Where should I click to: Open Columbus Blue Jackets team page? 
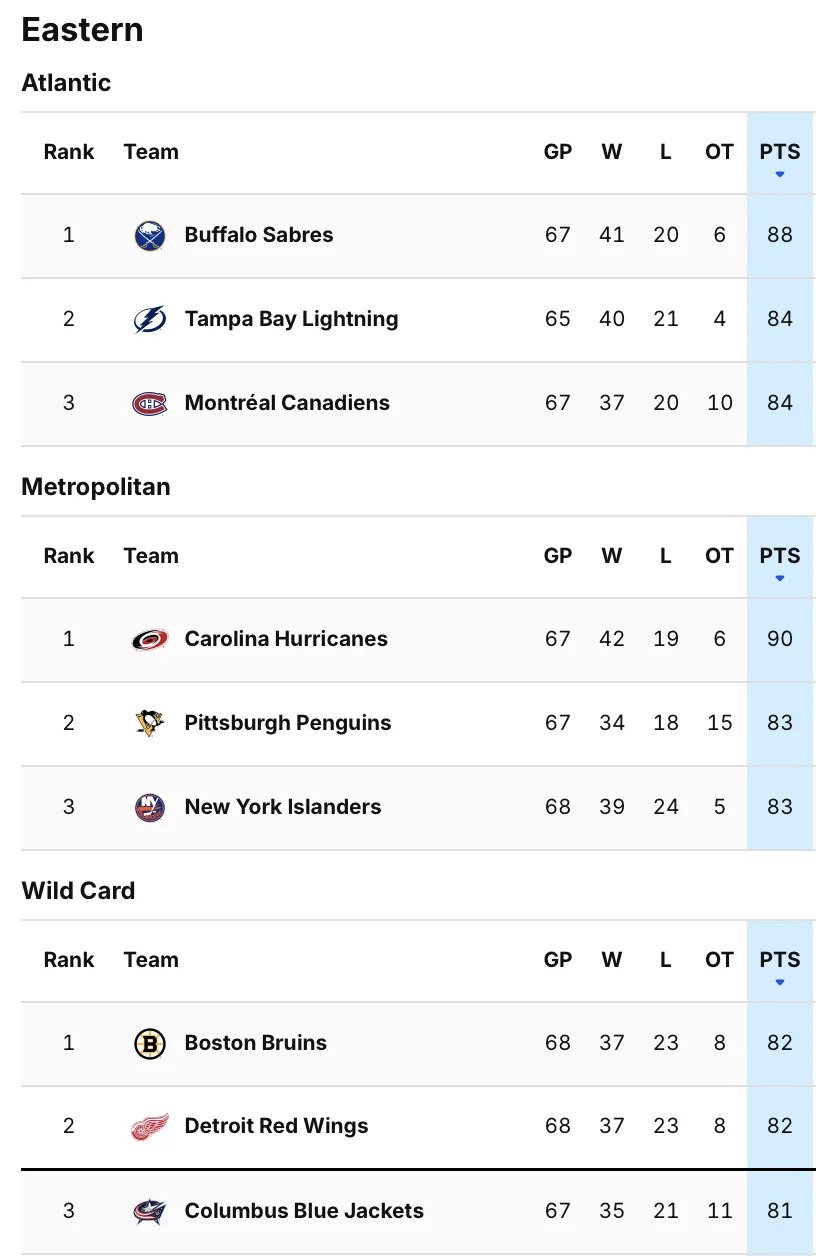click(x=303, y=1211)
